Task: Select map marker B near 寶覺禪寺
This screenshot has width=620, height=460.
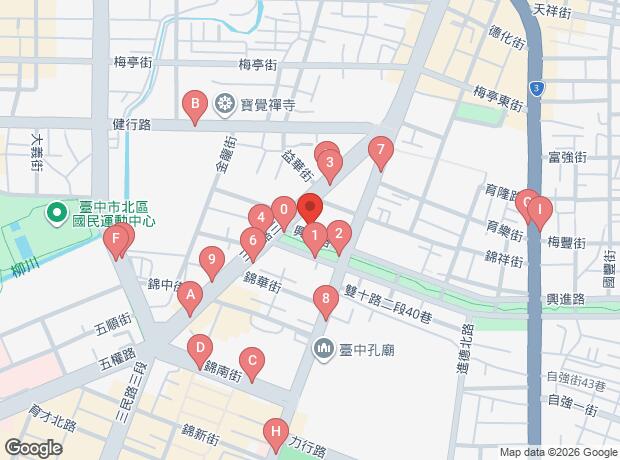Action: click(x=195, y=103)
